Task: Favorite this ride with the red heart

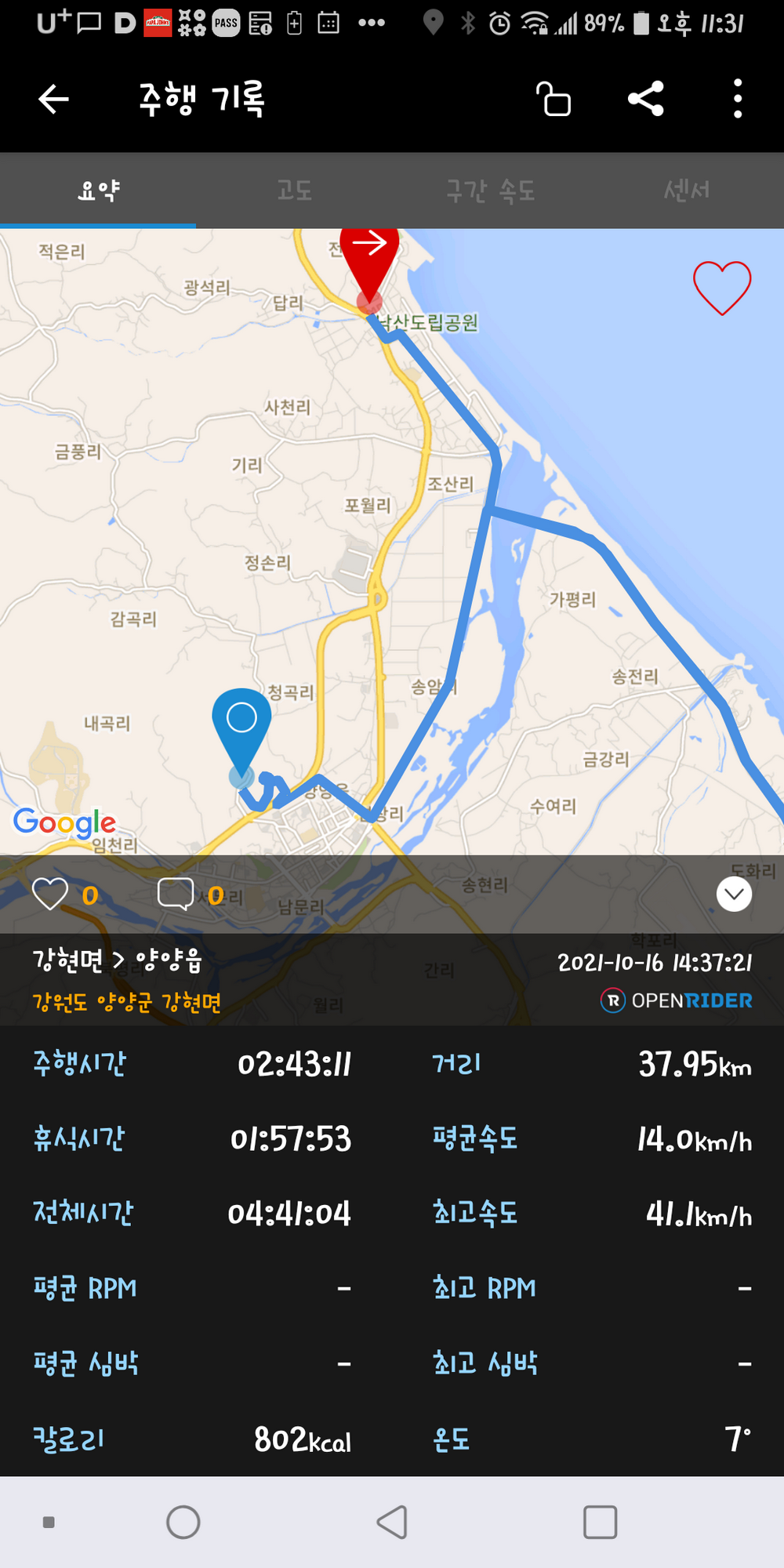Action: pyautogui.click(x=722, y=288)
